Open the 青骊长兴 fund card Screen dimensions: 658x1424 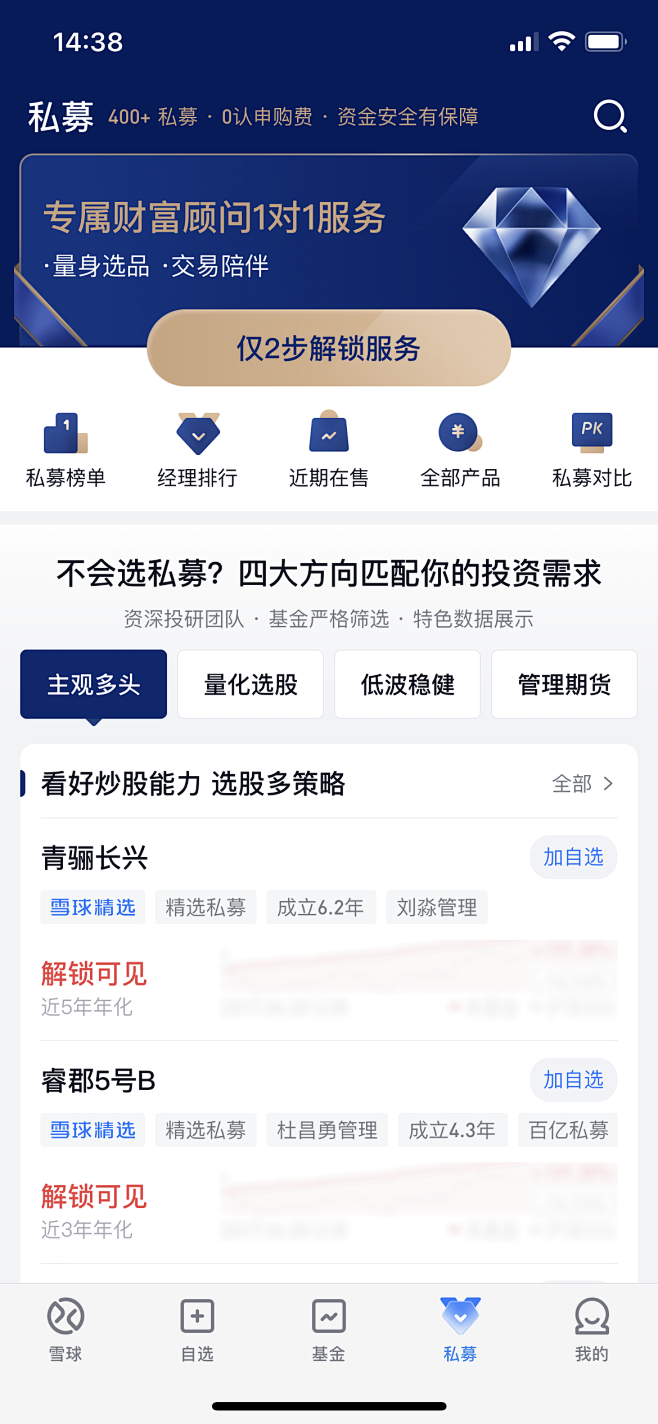pyautogui.click(x=95, y=858)
